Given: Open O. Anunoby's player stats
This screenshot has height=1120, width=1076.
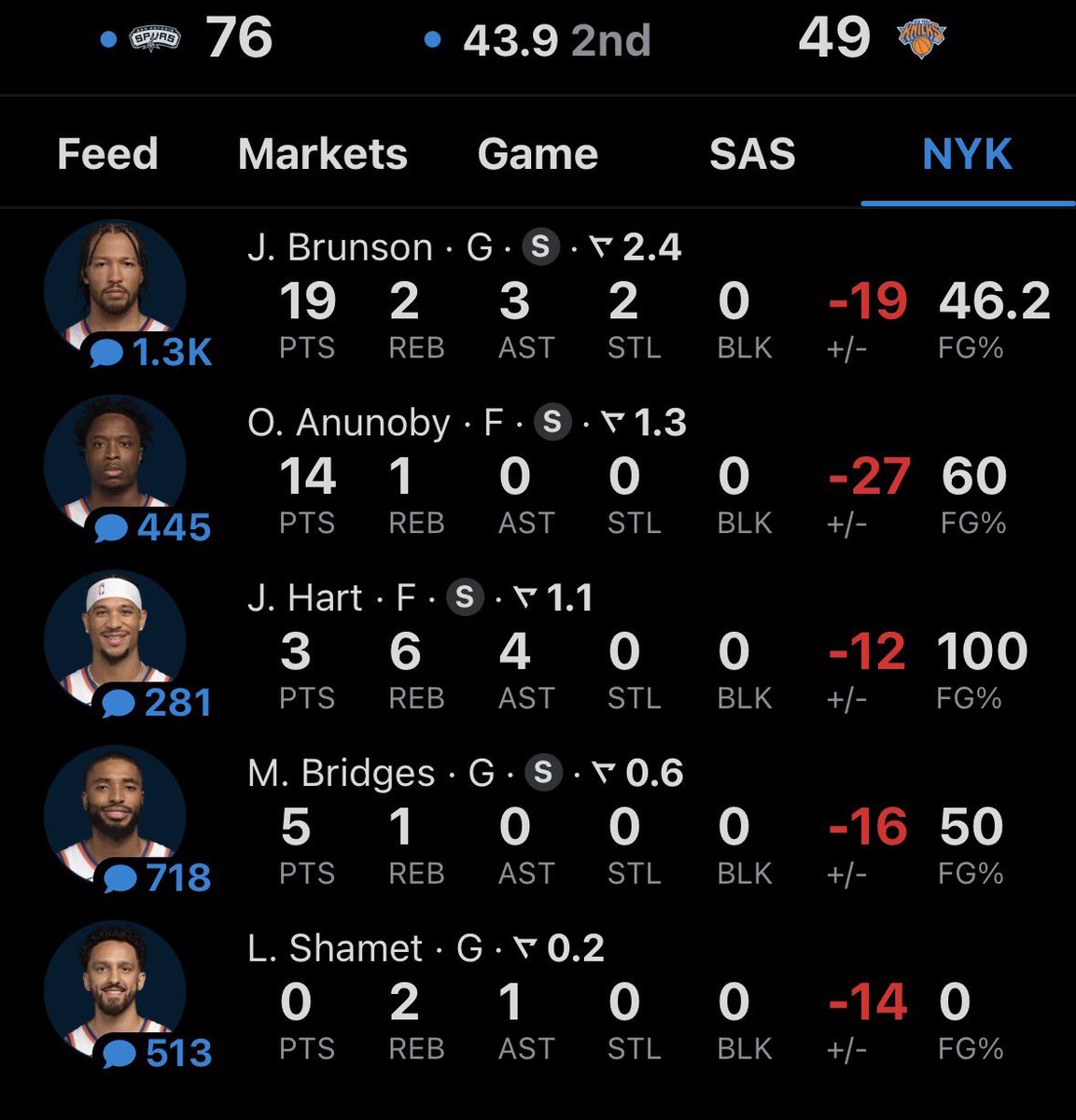Looking at the screenshot, I should click(x=538, y=471).
